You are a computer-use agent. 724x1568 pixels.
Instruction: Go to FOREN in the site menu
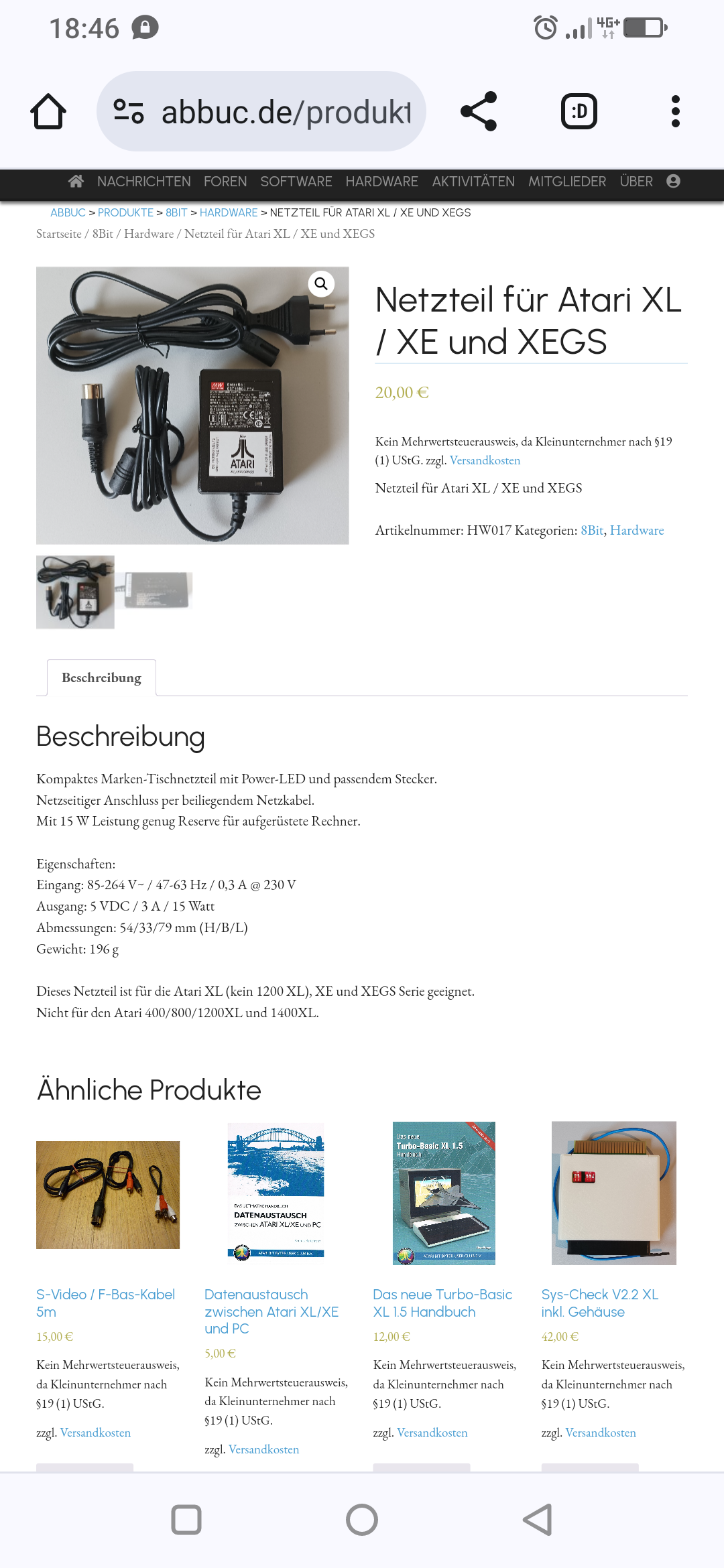click(x=225, y=182)
